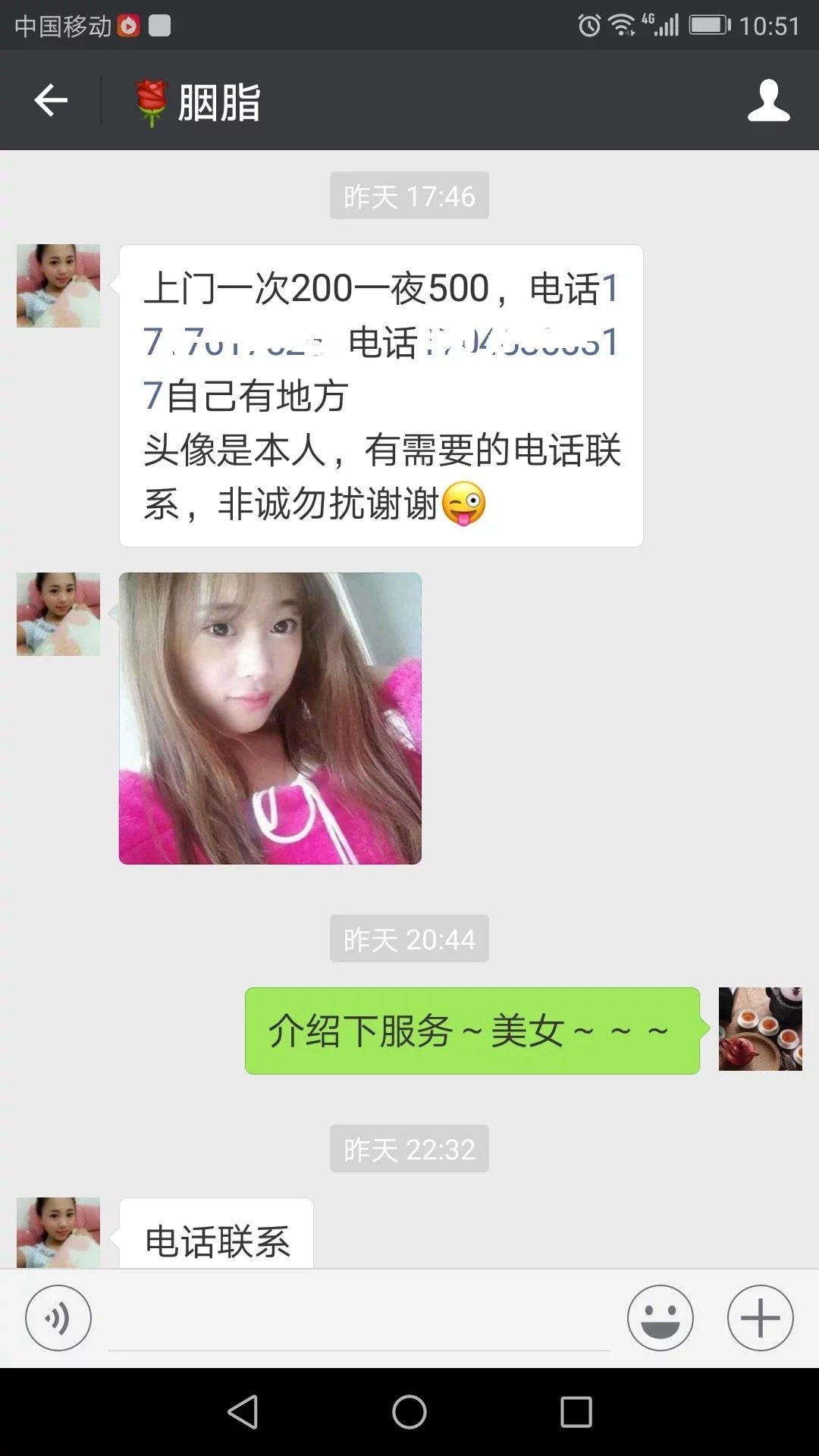Switch to voice message input icon
The image size is (819, 1456).
click(59, 1317)
